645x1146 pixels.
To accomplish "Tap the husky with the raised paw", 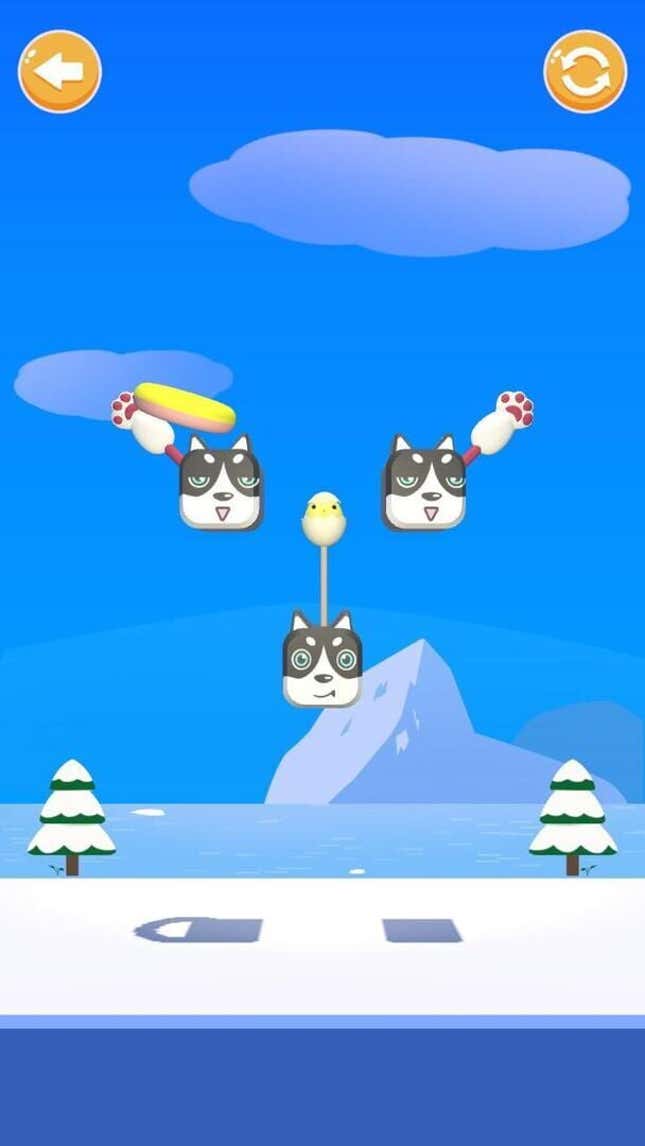I will pyautogui.click(x=424, y=482).
